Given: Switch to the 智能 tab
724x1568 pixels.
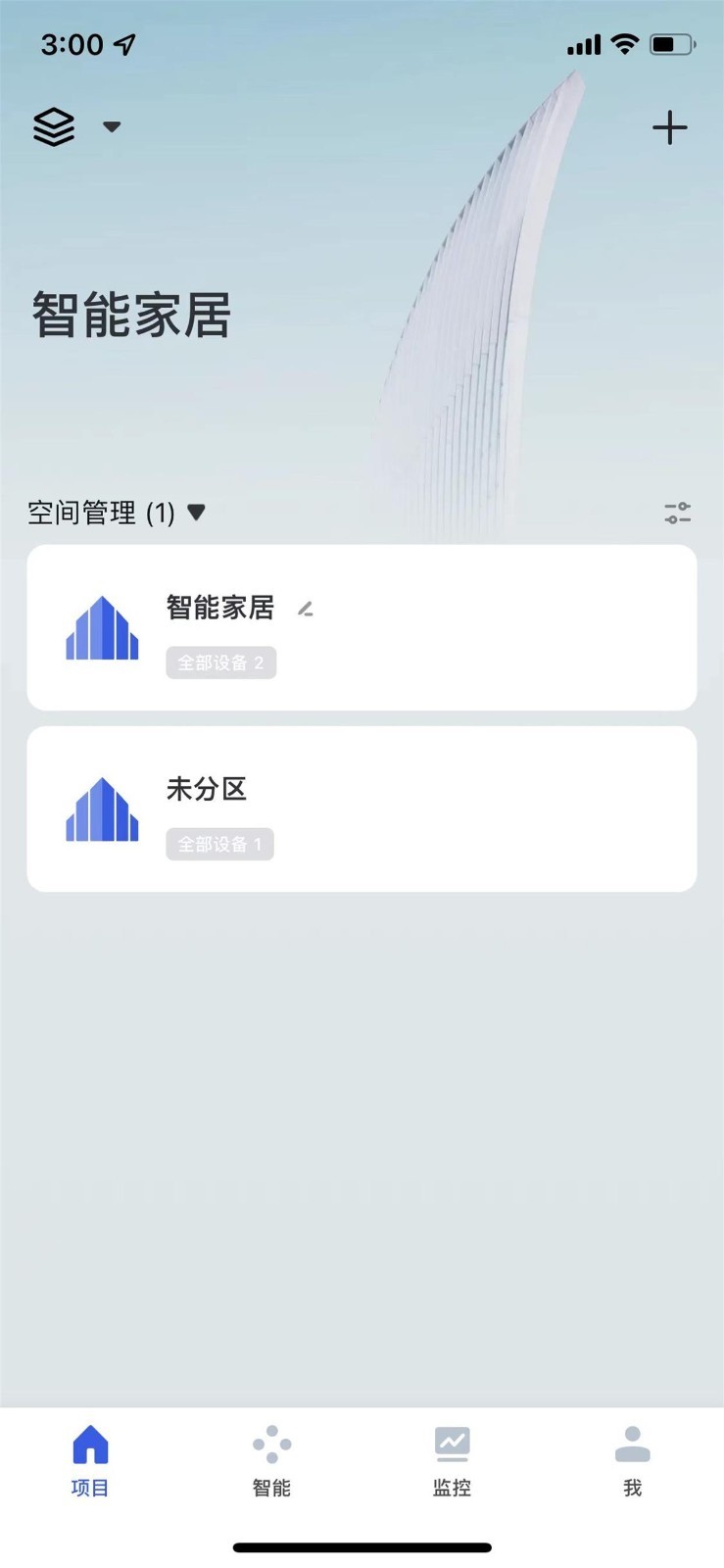Looking at the screenshot, I should 271,1461.
